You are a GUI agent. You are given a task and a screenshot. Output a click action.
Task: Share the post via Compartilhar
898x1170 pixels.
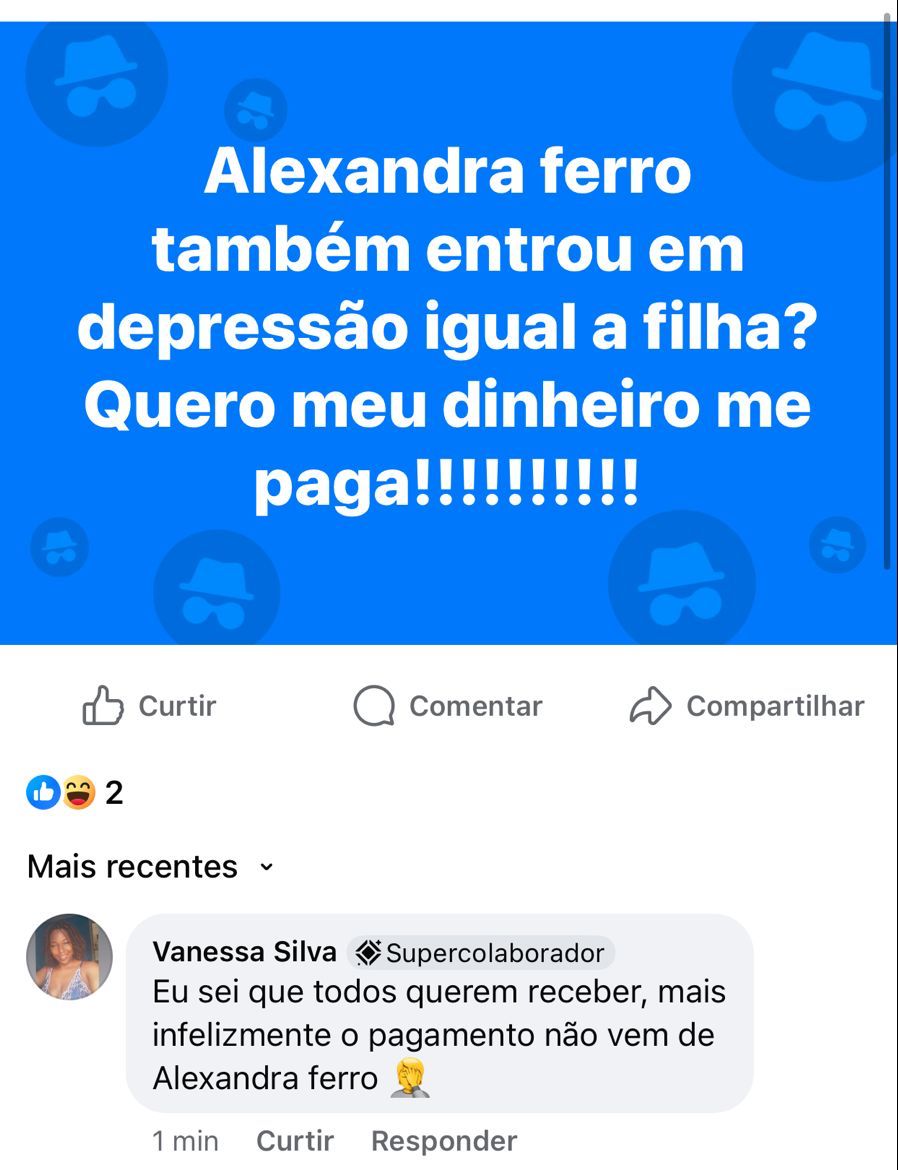pos(746,706)
